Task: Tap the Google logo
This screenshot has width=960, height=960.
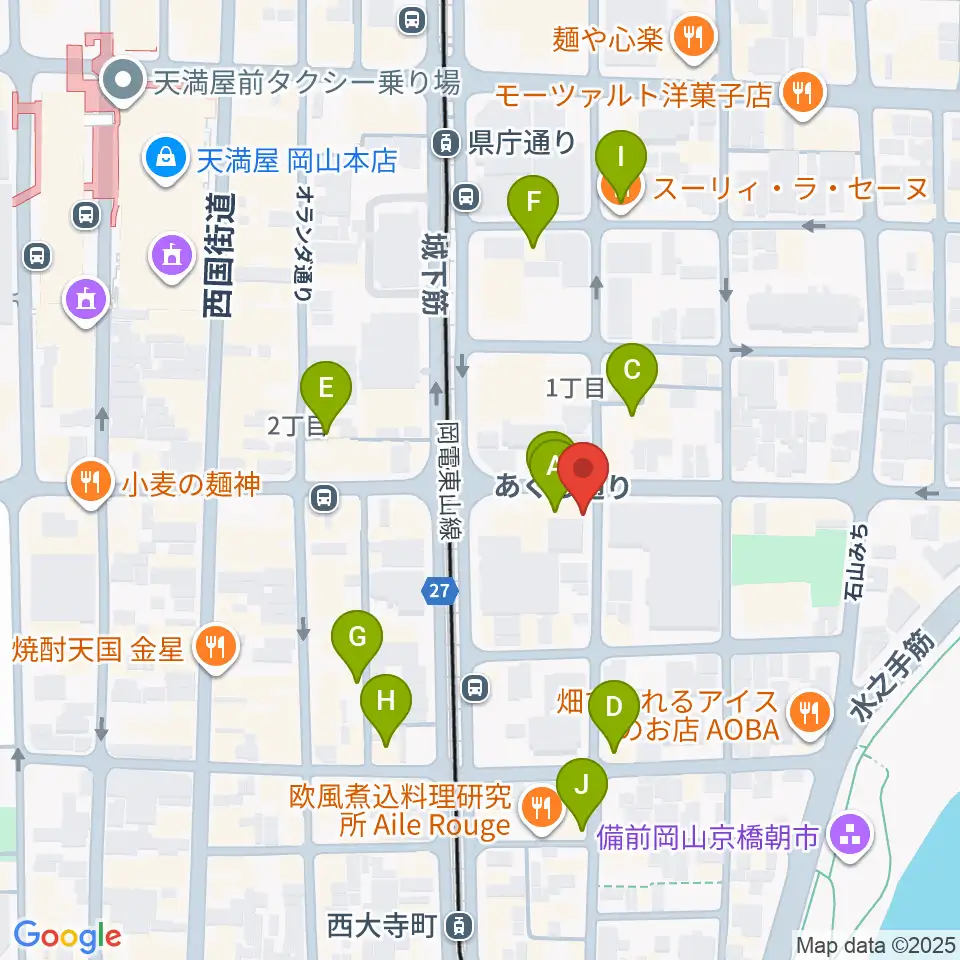Action: coord(67,935)
